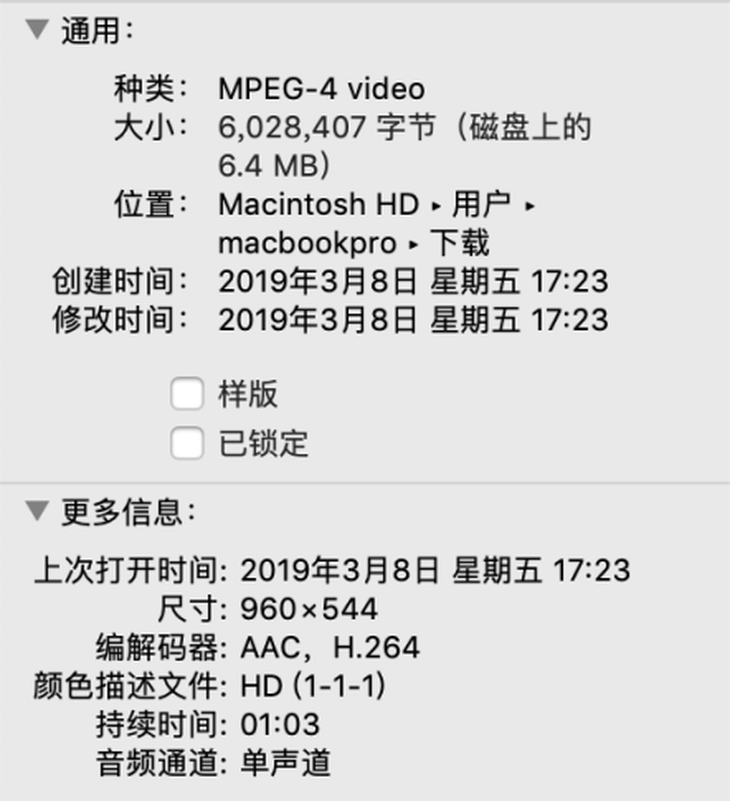
Task: Collapse the 通用 section
Action: pos(37,30)
